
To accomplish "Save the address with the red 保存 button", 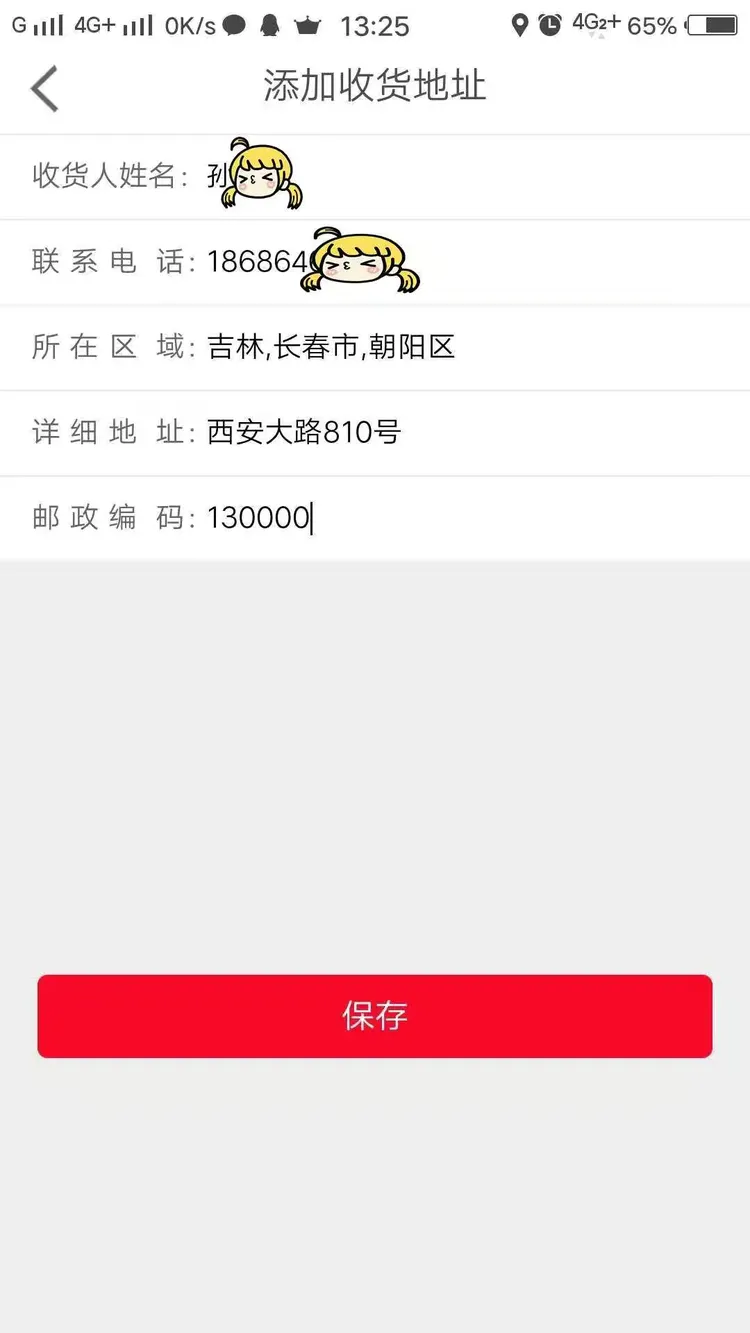I will (x=375, y=1016).
